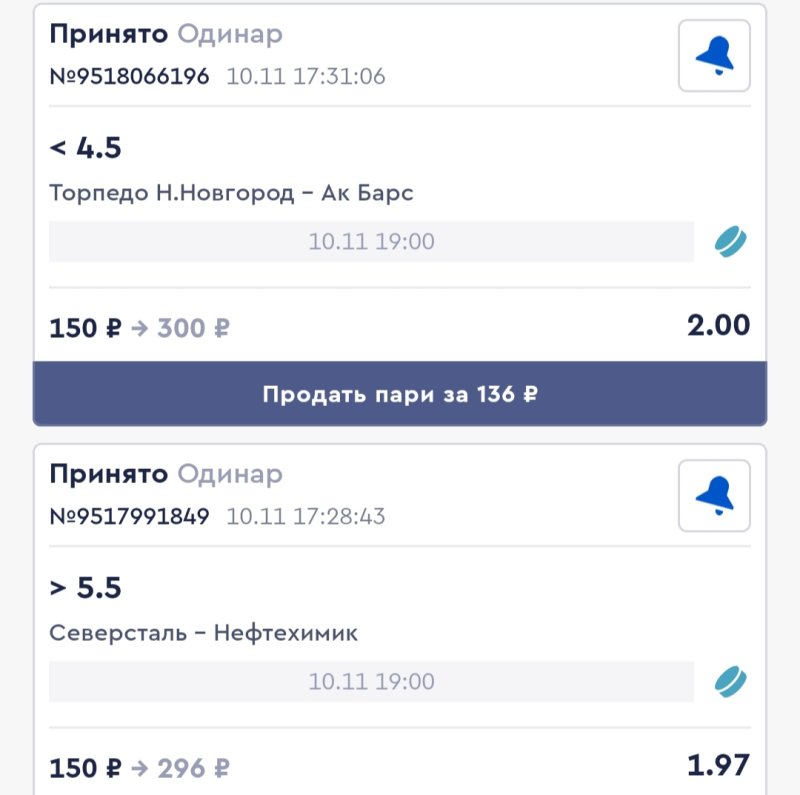This screenshot has width=800, height=795.
Task: Tap Продать пари за 136 ₽
Action: (x=400, y=394)
